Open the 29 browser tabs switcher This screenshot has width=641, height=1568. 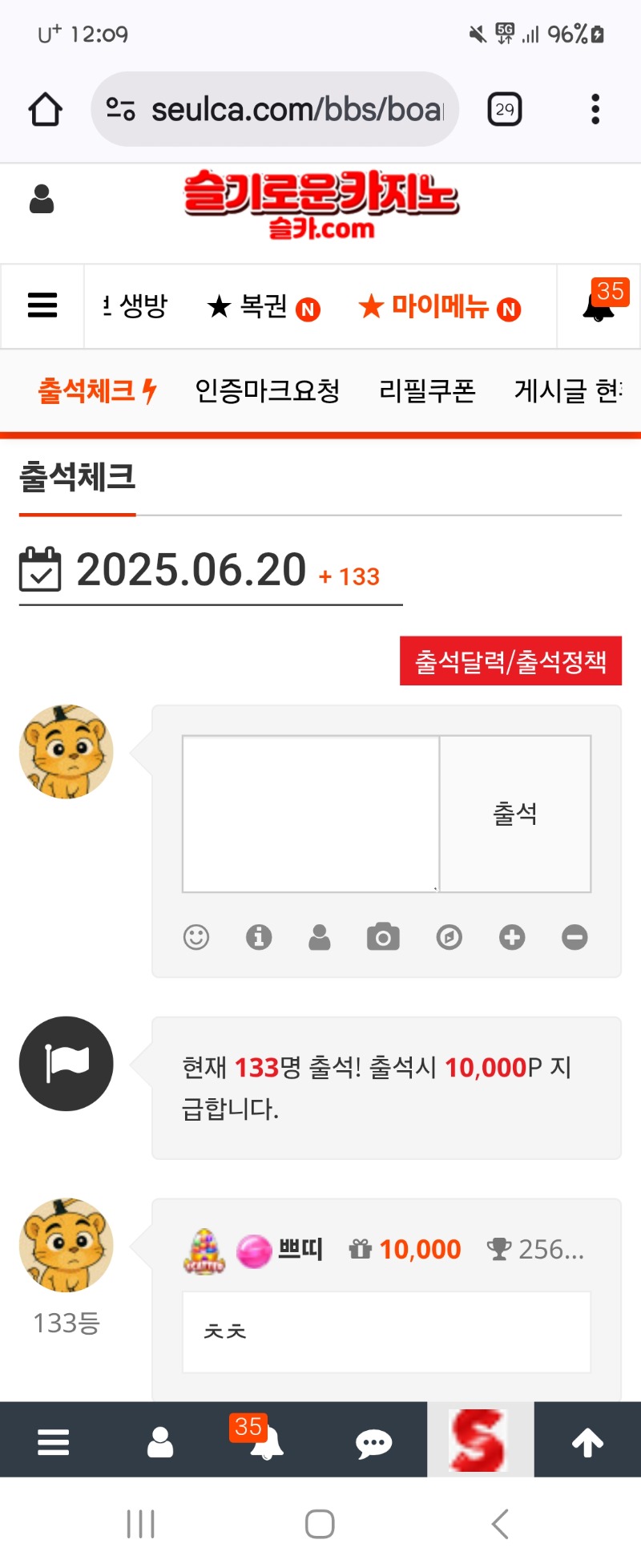[x=505, y=110]
